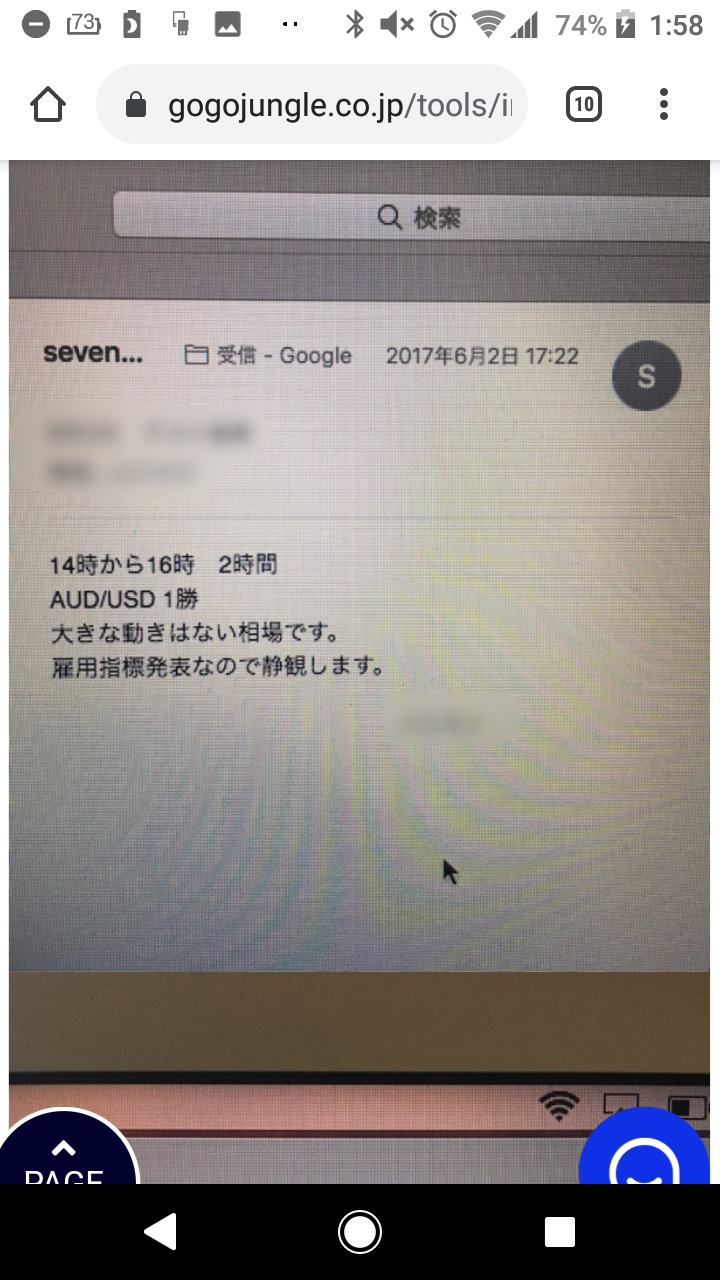Go back with the system back button
This screenshot has width=720, height=1280.
coord(160,1232)
